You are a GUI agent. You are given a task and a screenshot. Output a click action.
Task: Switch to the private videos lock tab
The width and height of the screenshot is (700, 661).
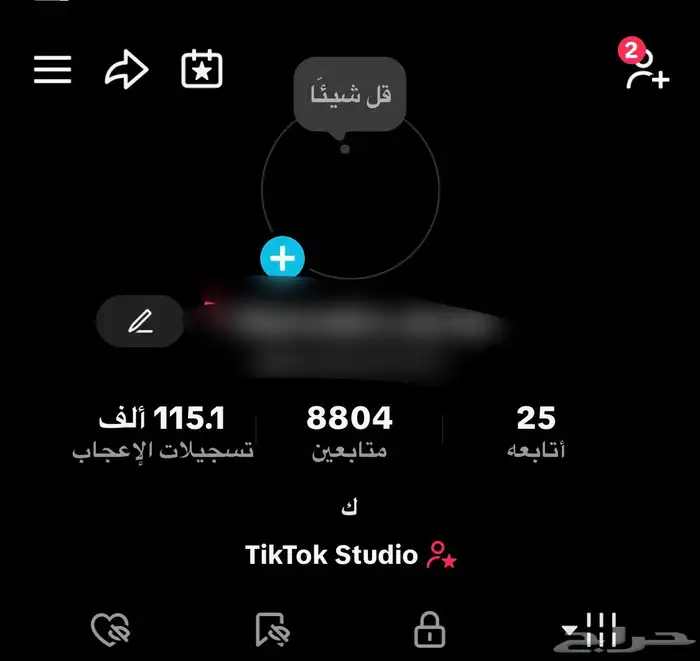click(430, 630)
